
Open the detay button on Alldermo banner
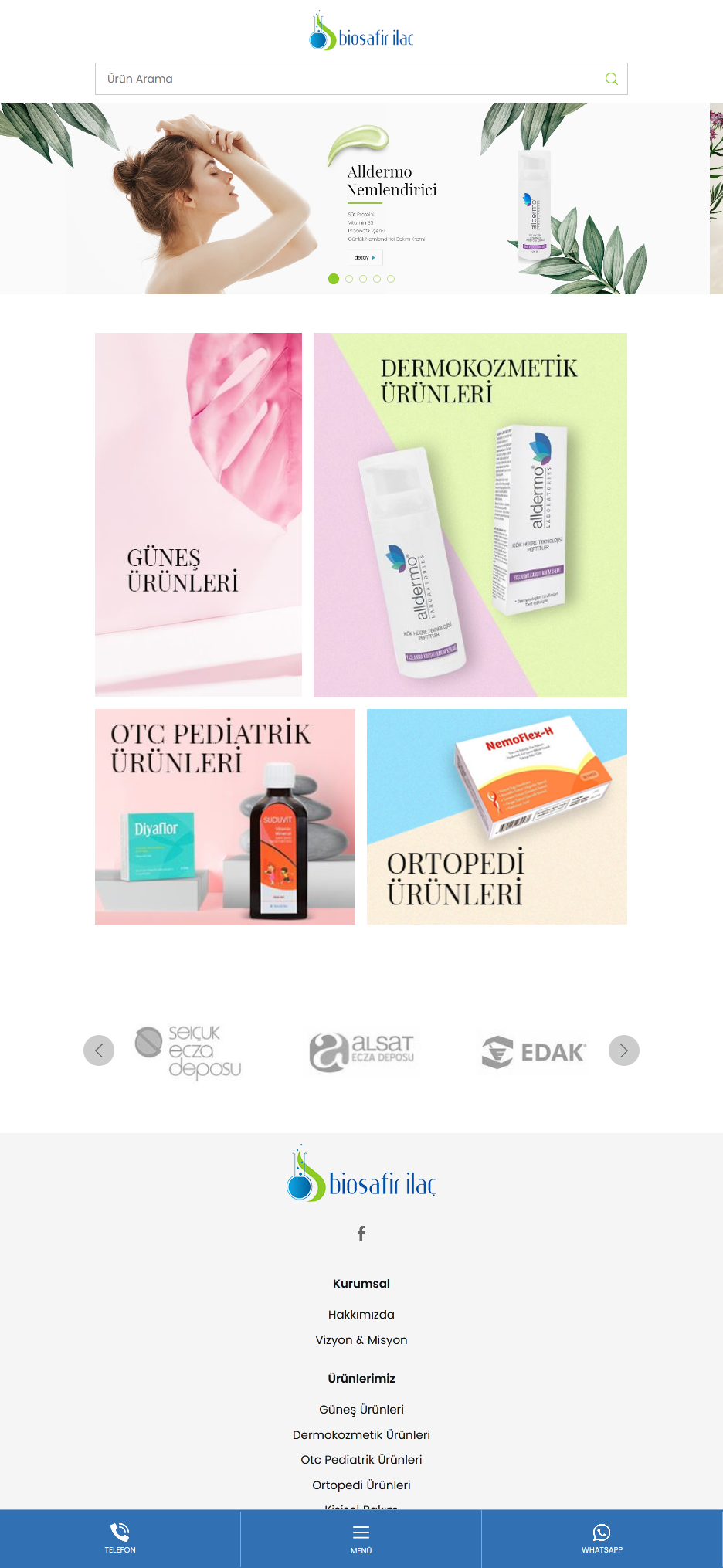364,257
